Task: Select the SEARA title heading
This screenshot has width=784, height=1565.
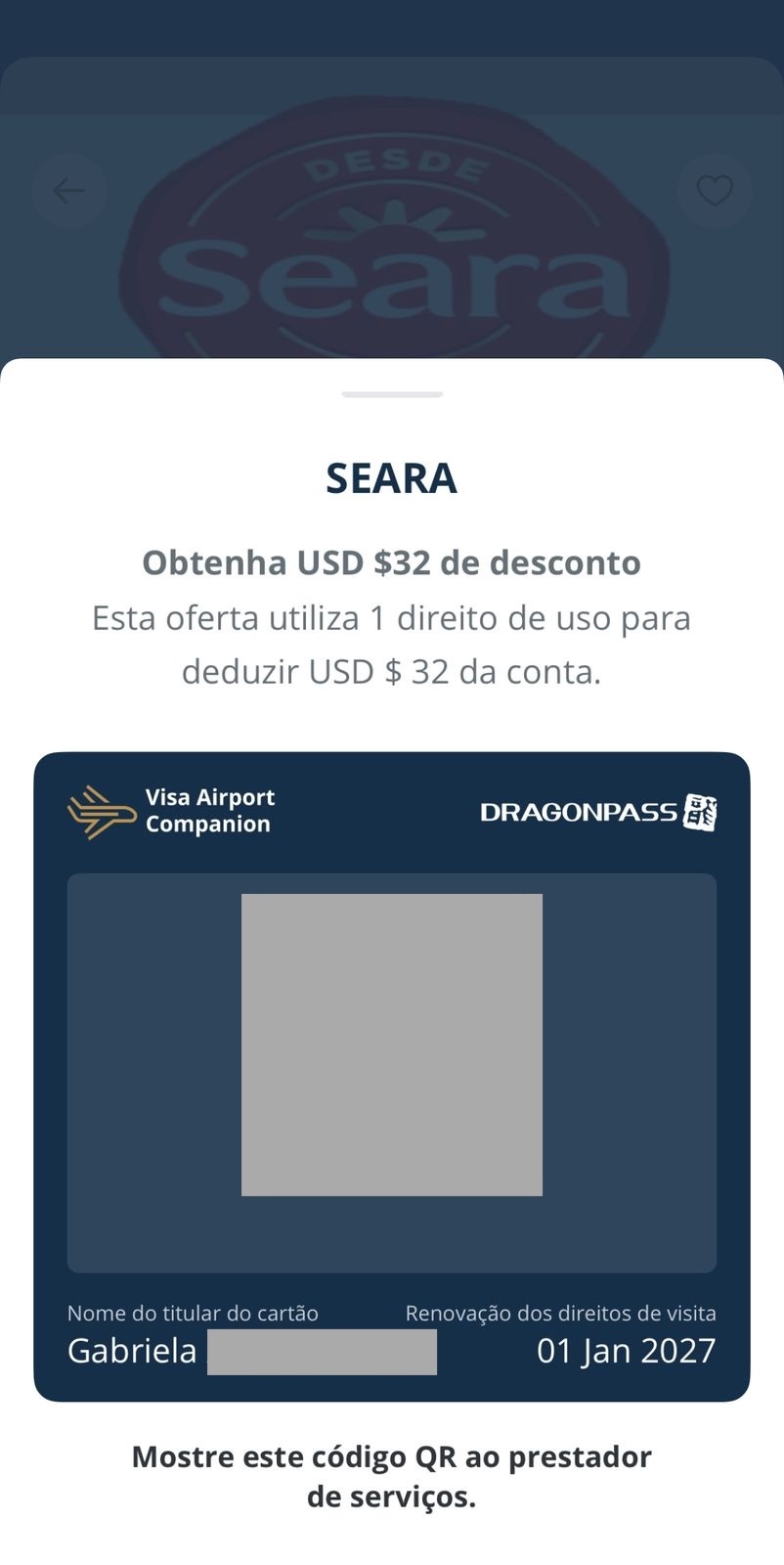Action: click(392, 478)
